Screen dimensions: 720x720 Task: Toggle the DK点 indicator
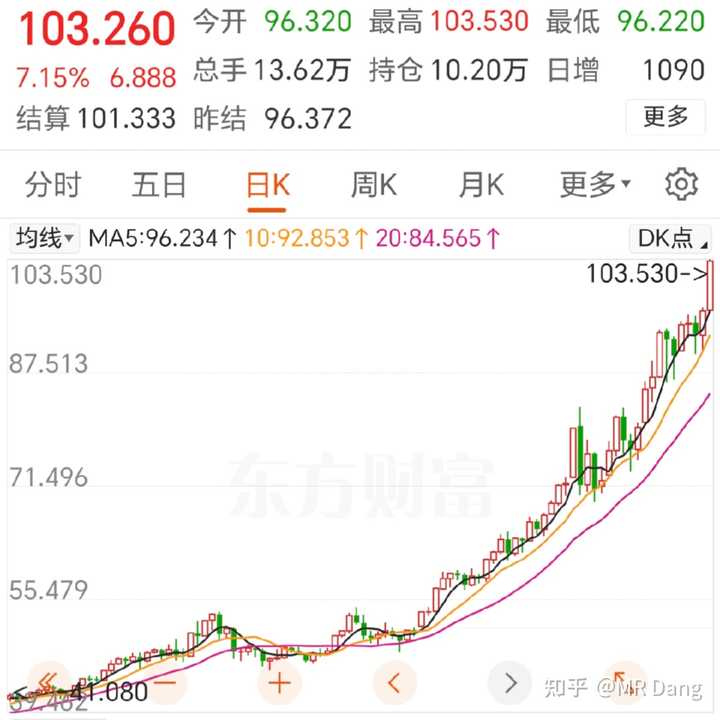point(671,238)
